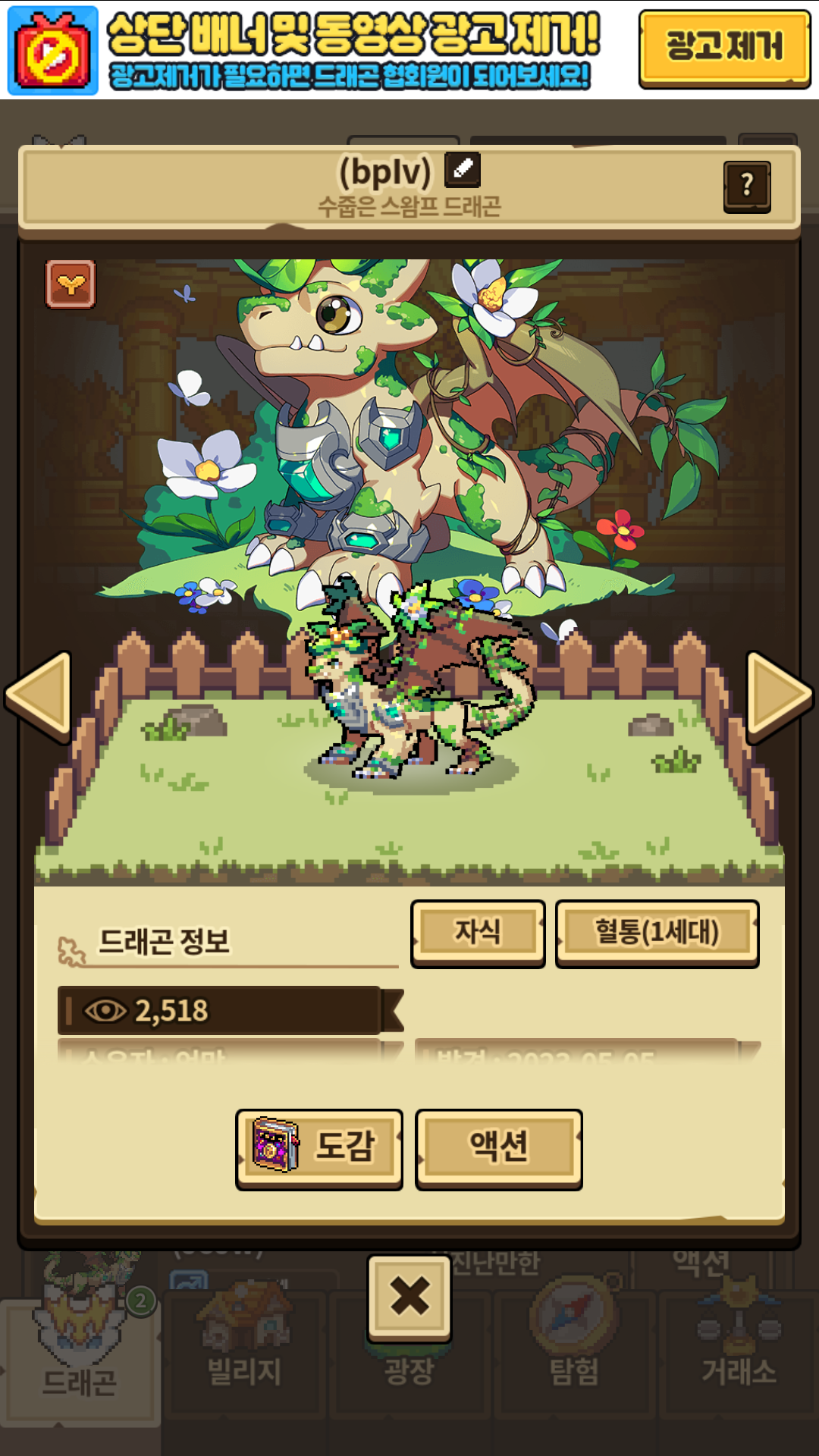The width and height of the screenshot is (819, 1456).
Task: Open the 자식 offspring button
Action: tap(478, 933)
